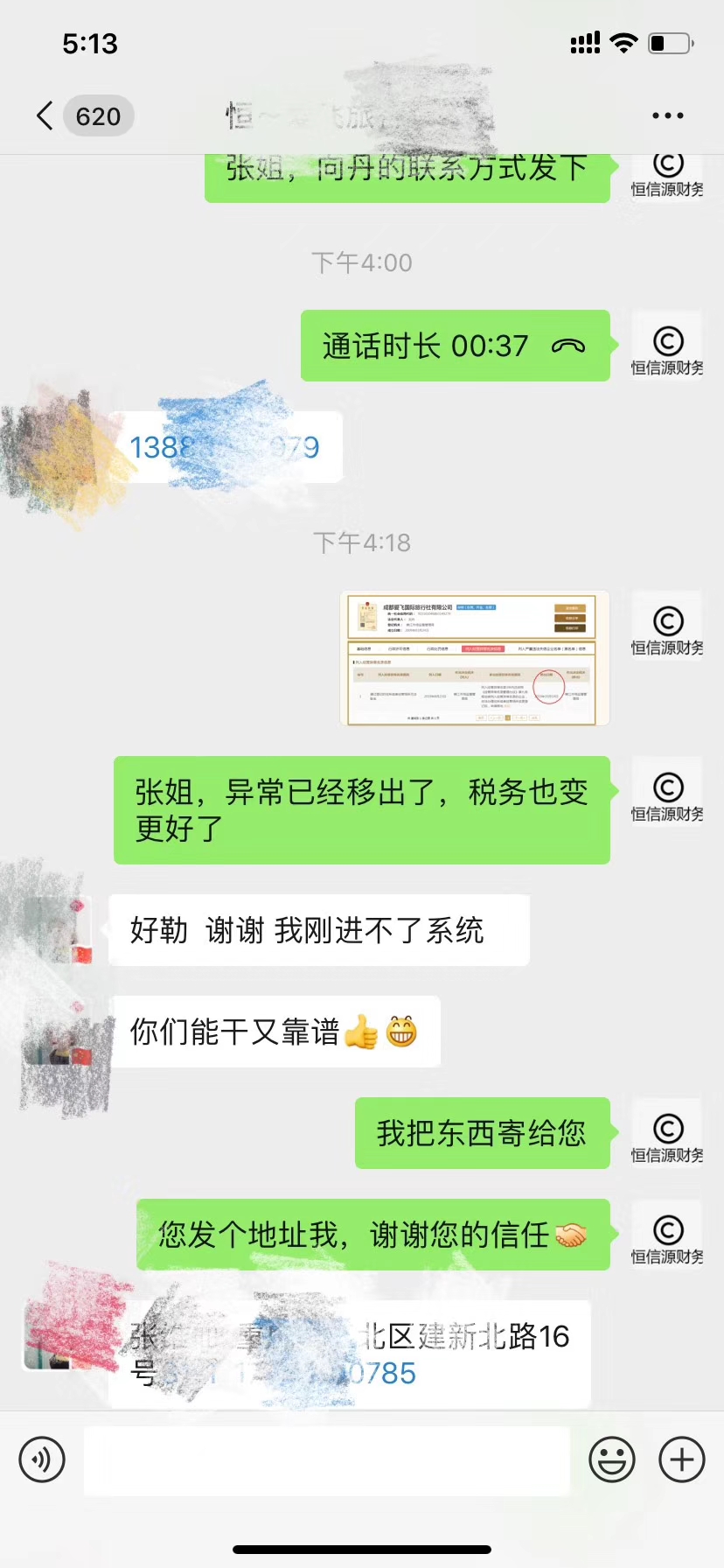
Task: Open sender avatar beside the 通话时长 message
Action: tap(667, 346)
